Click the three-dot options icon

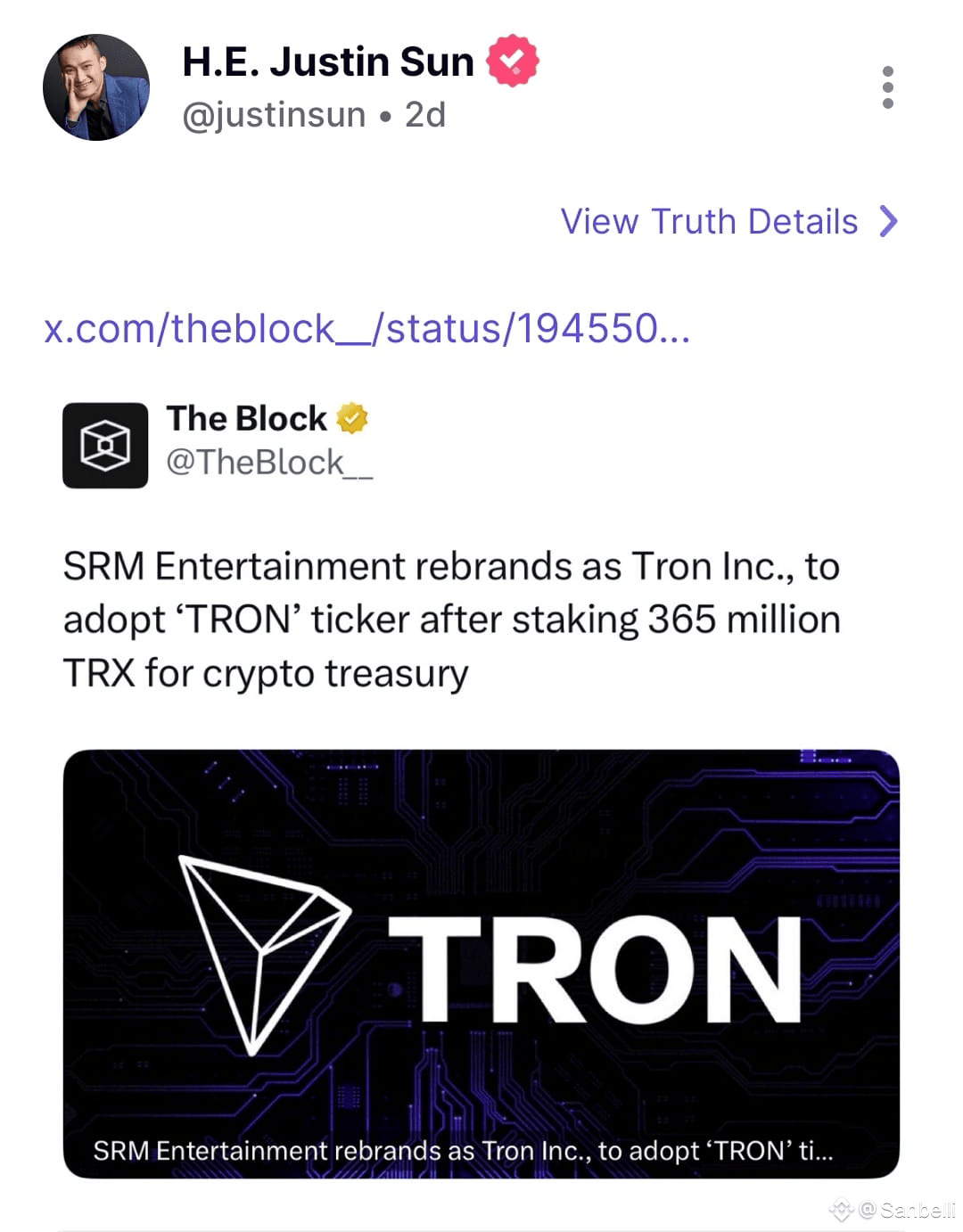(x=888, y=86)
